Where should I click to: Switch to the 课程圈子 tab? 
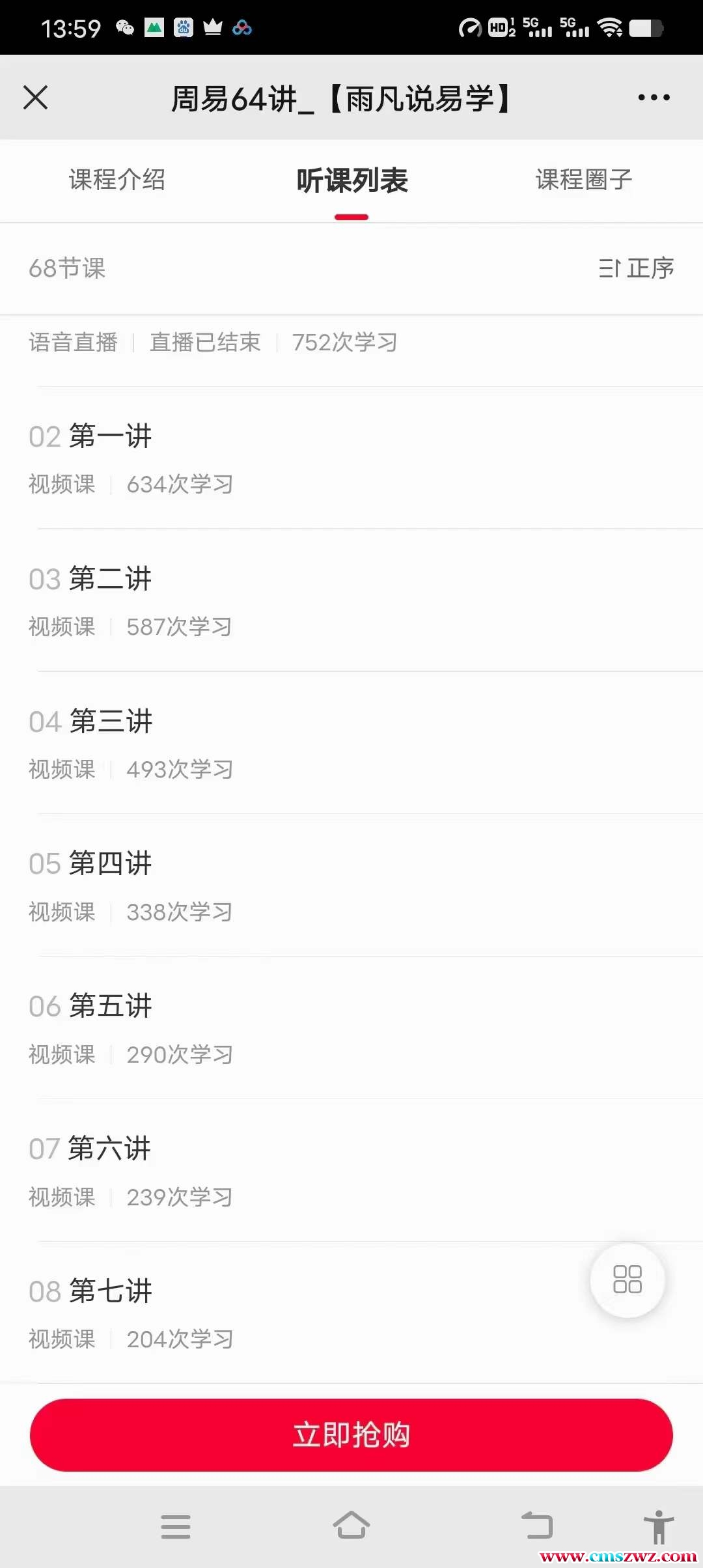coord(584,180)
